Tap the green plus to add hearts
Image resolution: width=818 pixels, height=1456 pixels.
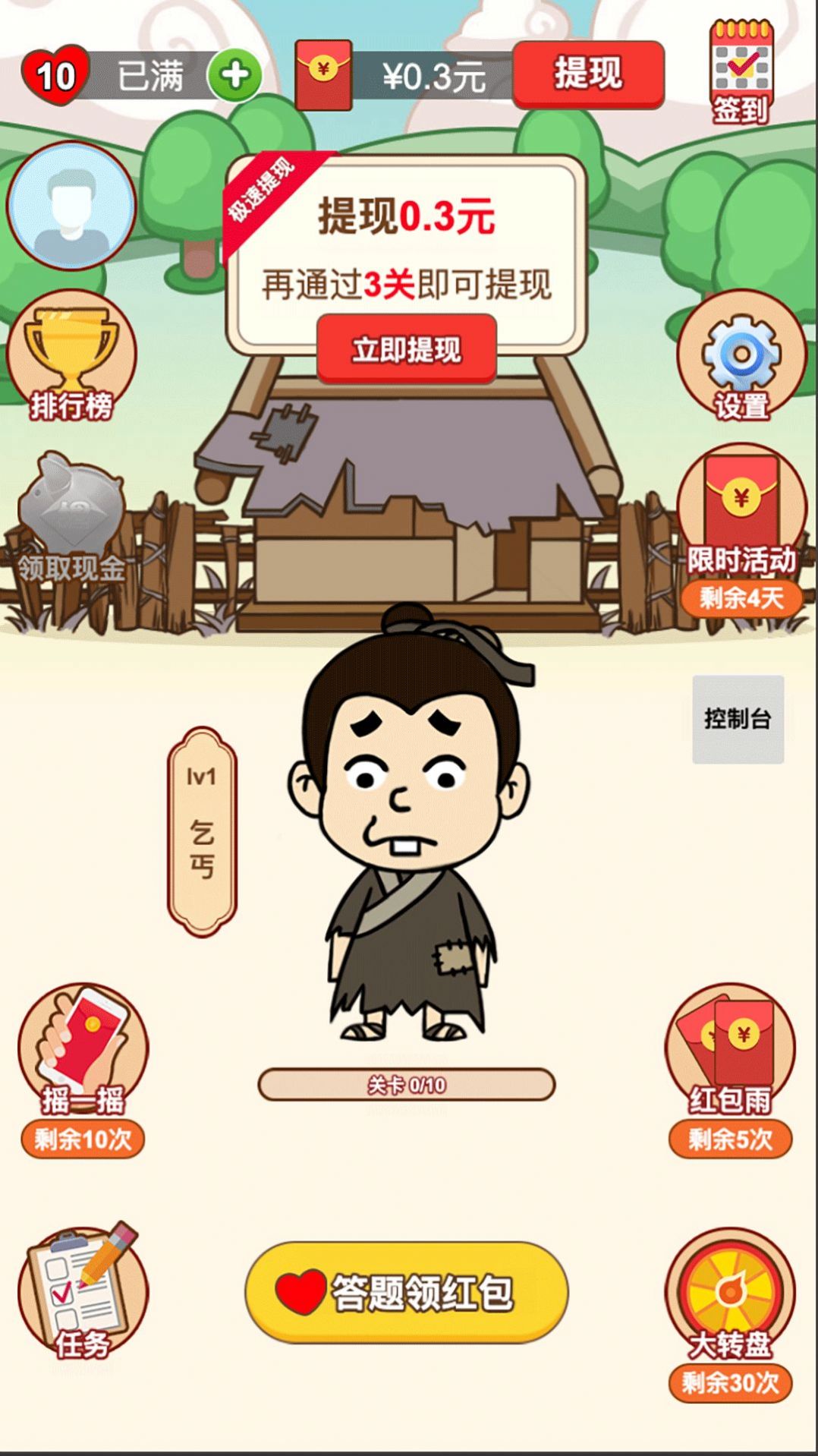[x=235, y=75]
